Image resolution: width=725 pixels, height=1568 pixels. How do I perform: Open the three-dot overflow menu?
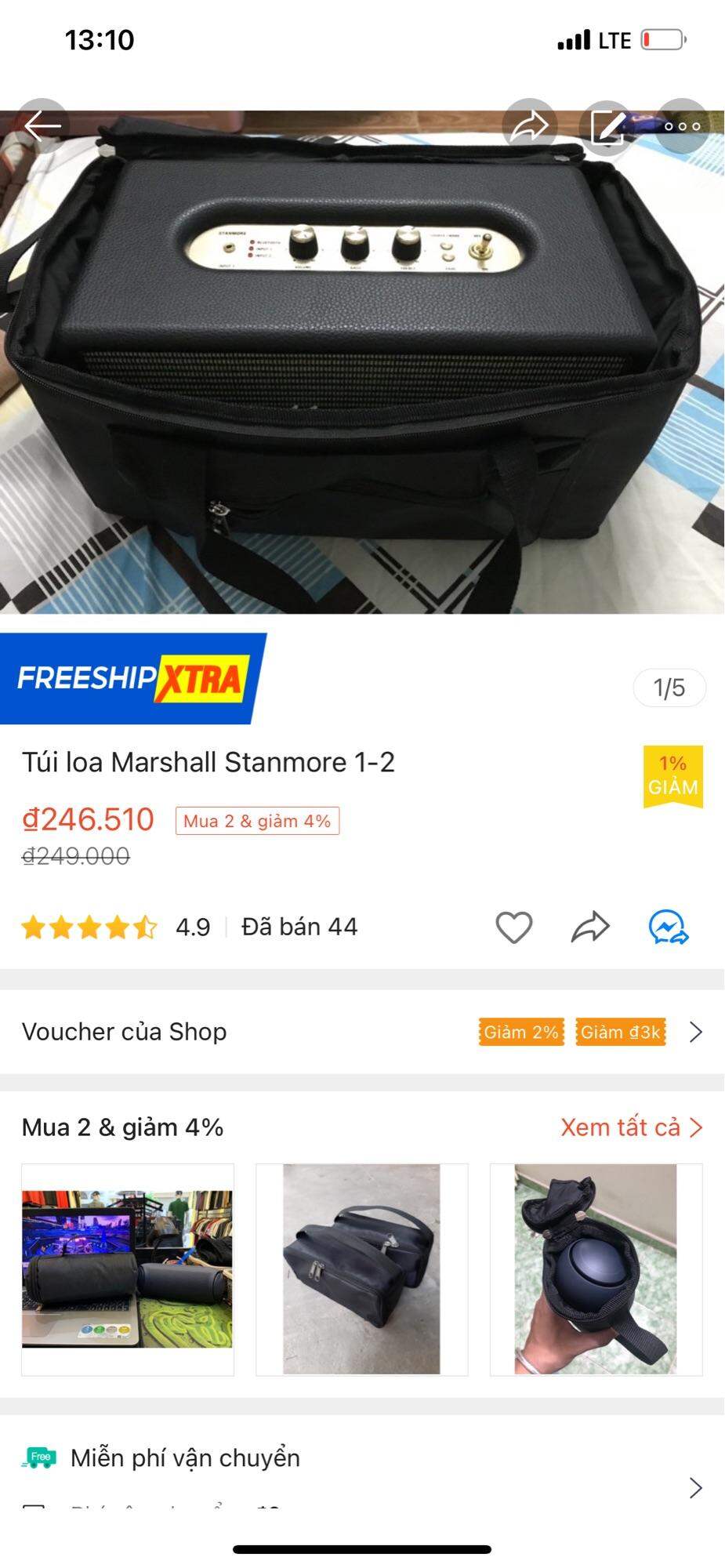pyautogui.click(x=682, y=126)
